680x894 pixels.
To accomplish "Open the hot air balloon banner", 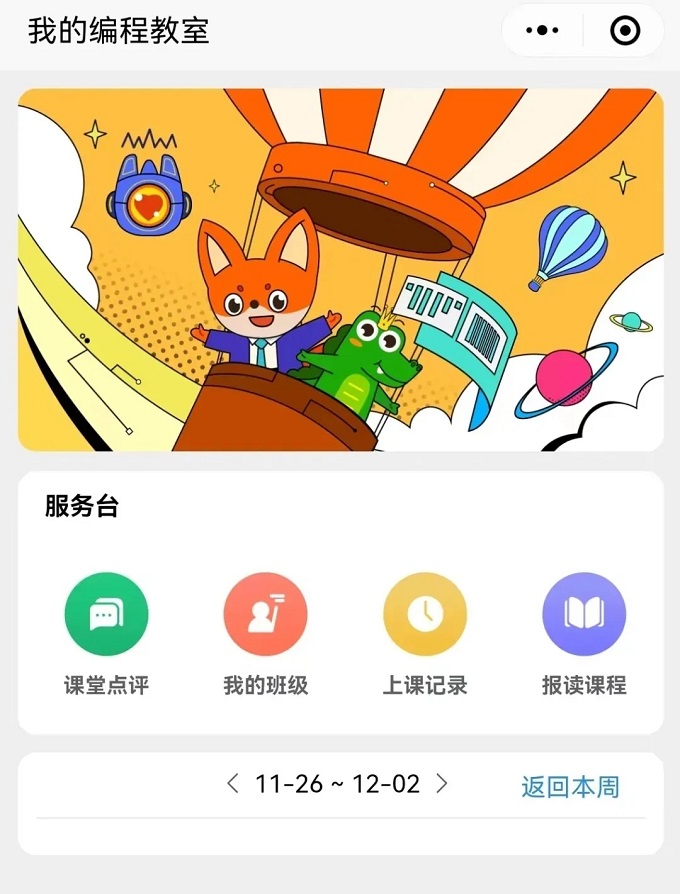I will pos(340,270).
